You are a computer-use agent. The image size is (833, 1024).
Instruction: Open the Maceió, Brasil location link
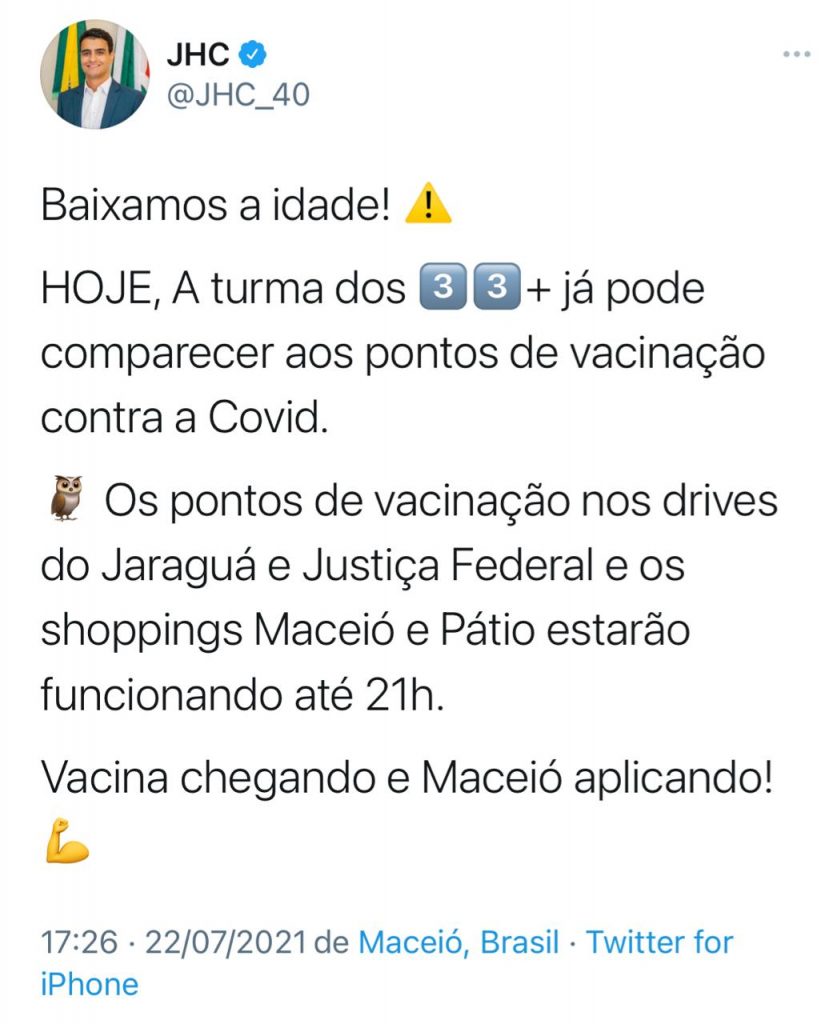click(x=458, y=942)
